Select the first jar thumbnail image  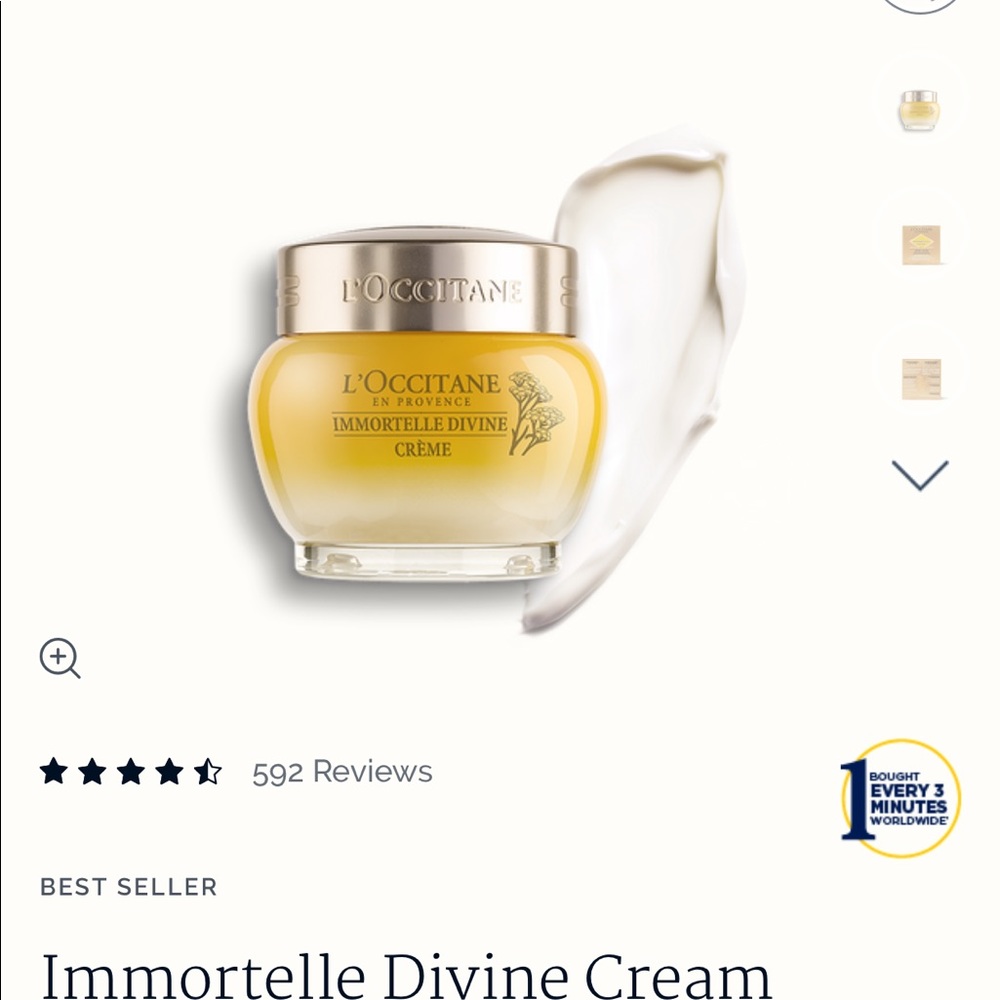pos(919,110)
